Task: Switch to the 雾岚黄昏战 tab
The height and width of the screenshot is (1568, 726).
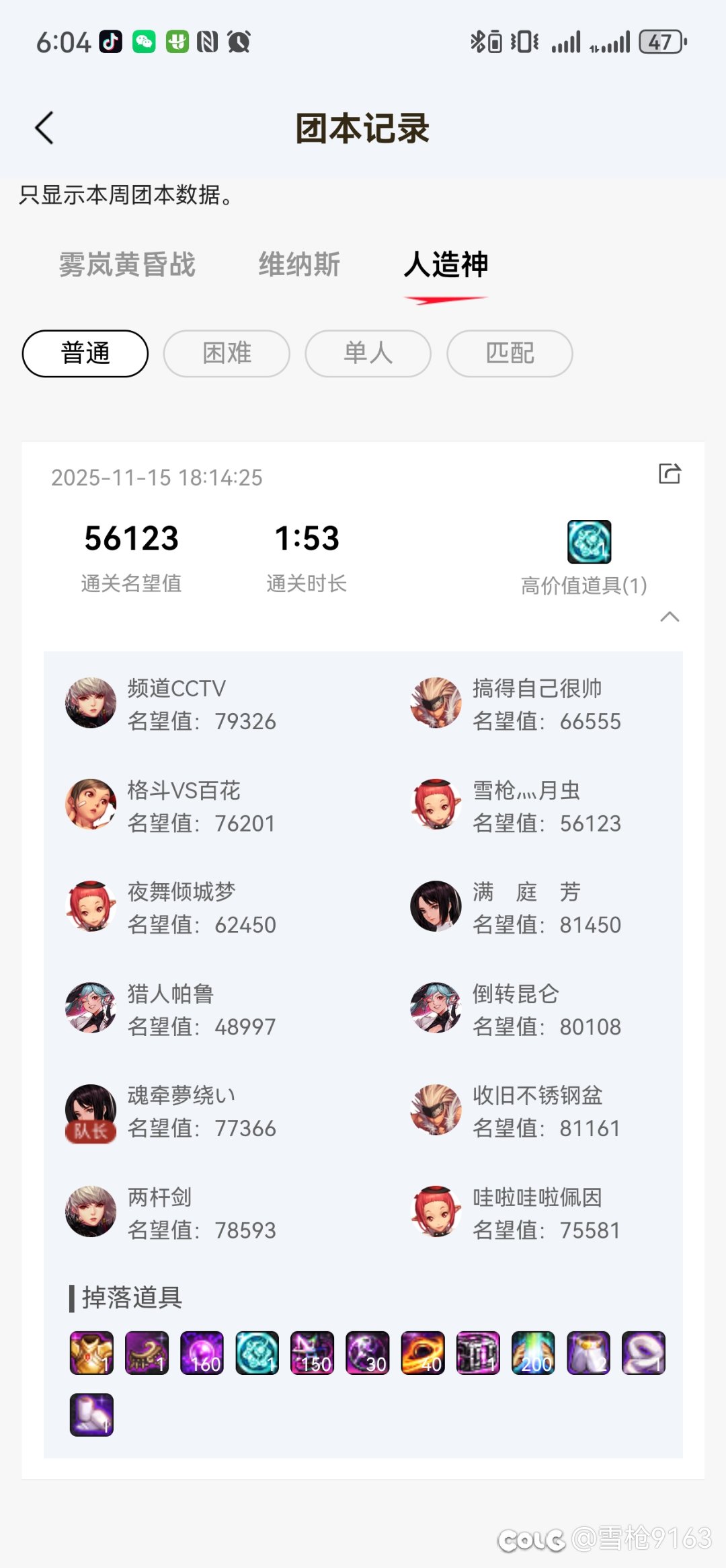Action: pyautogui.click(x=127, y=264)
